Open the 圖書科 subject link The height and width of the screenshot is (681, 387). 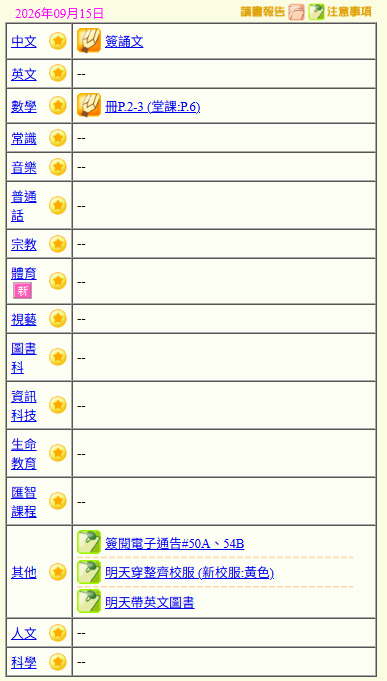click(x=24, y=358)
